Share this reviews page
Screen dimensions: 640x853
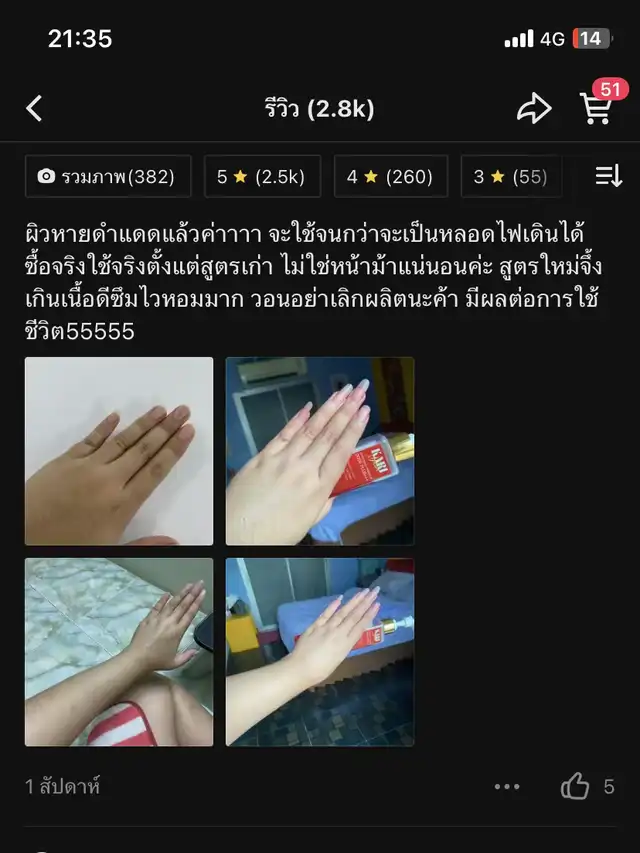point(534,108)
